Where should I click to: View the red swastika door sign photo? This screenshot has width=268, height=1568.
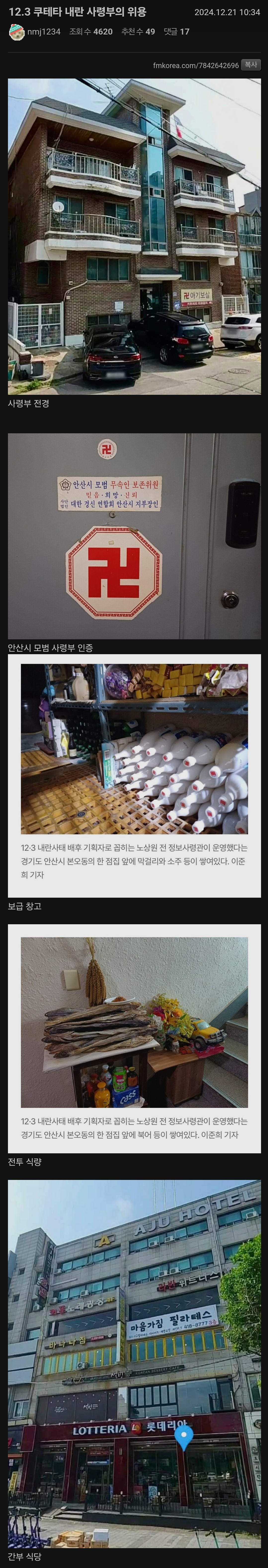click(x=134, y=536)
